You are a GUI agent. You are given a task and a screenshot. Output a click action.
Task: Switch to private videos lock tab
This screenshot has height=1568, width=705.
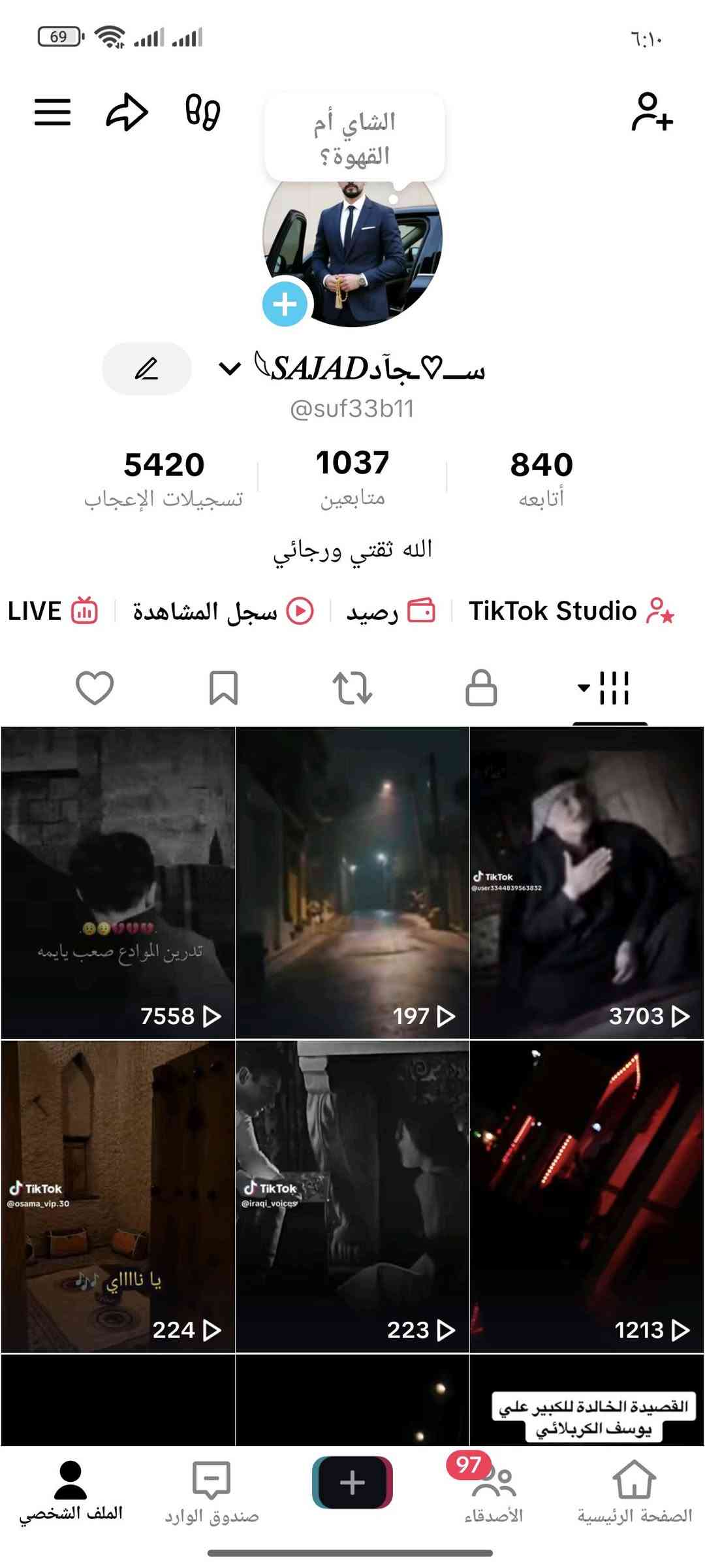point(481,688)
